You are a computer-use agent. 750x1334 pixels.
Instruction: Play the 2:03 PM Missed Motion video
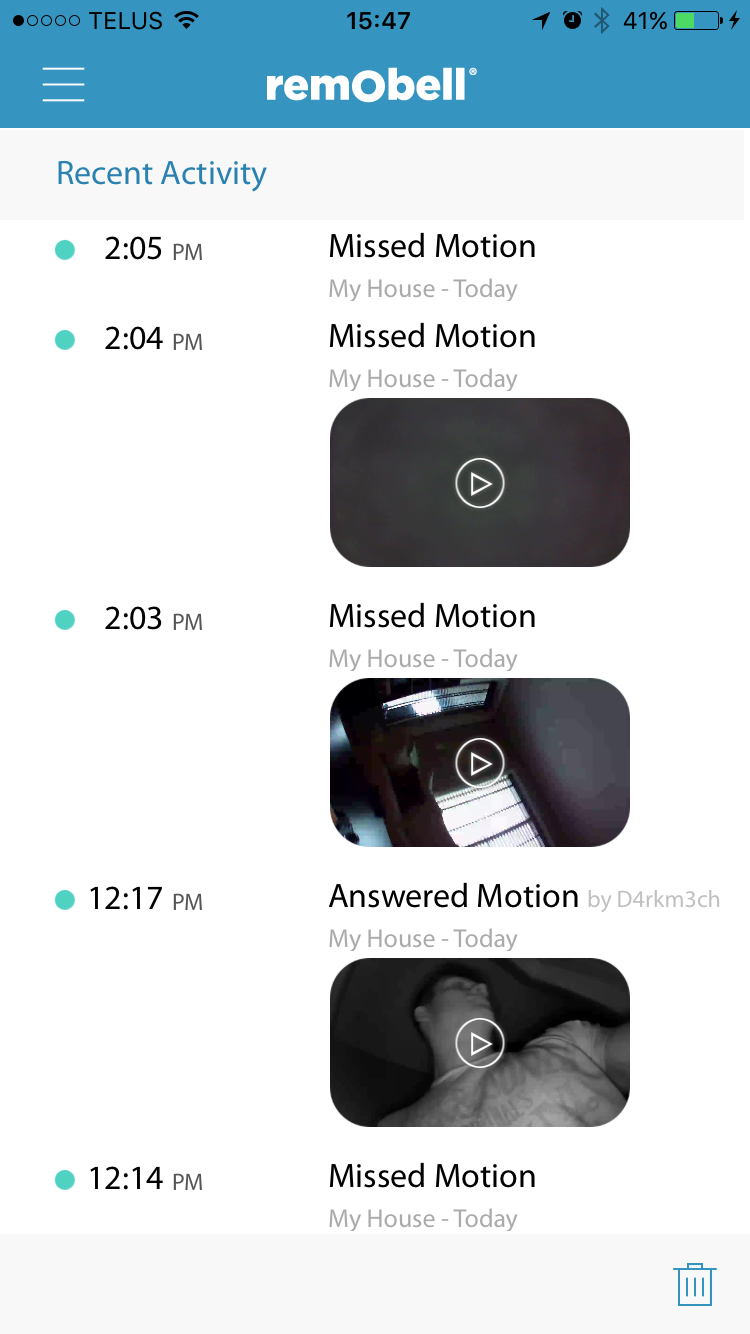pos(480,764)
